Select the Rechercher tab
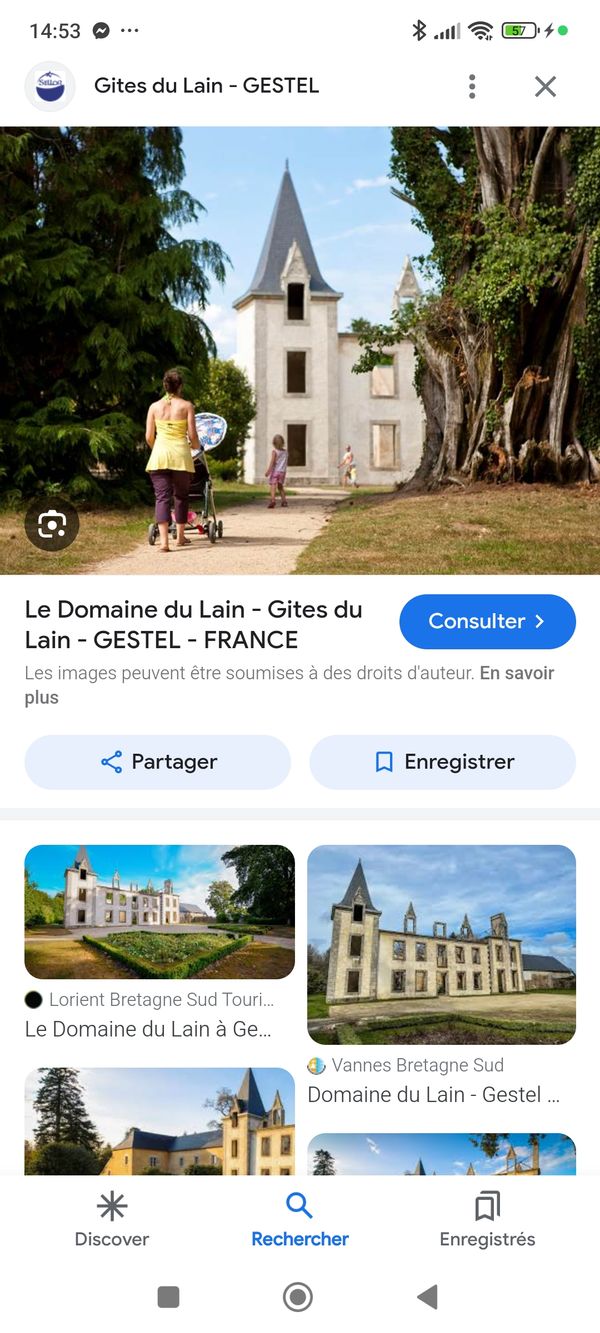This screenshot has width=600, height=1333. (300, 1219)
